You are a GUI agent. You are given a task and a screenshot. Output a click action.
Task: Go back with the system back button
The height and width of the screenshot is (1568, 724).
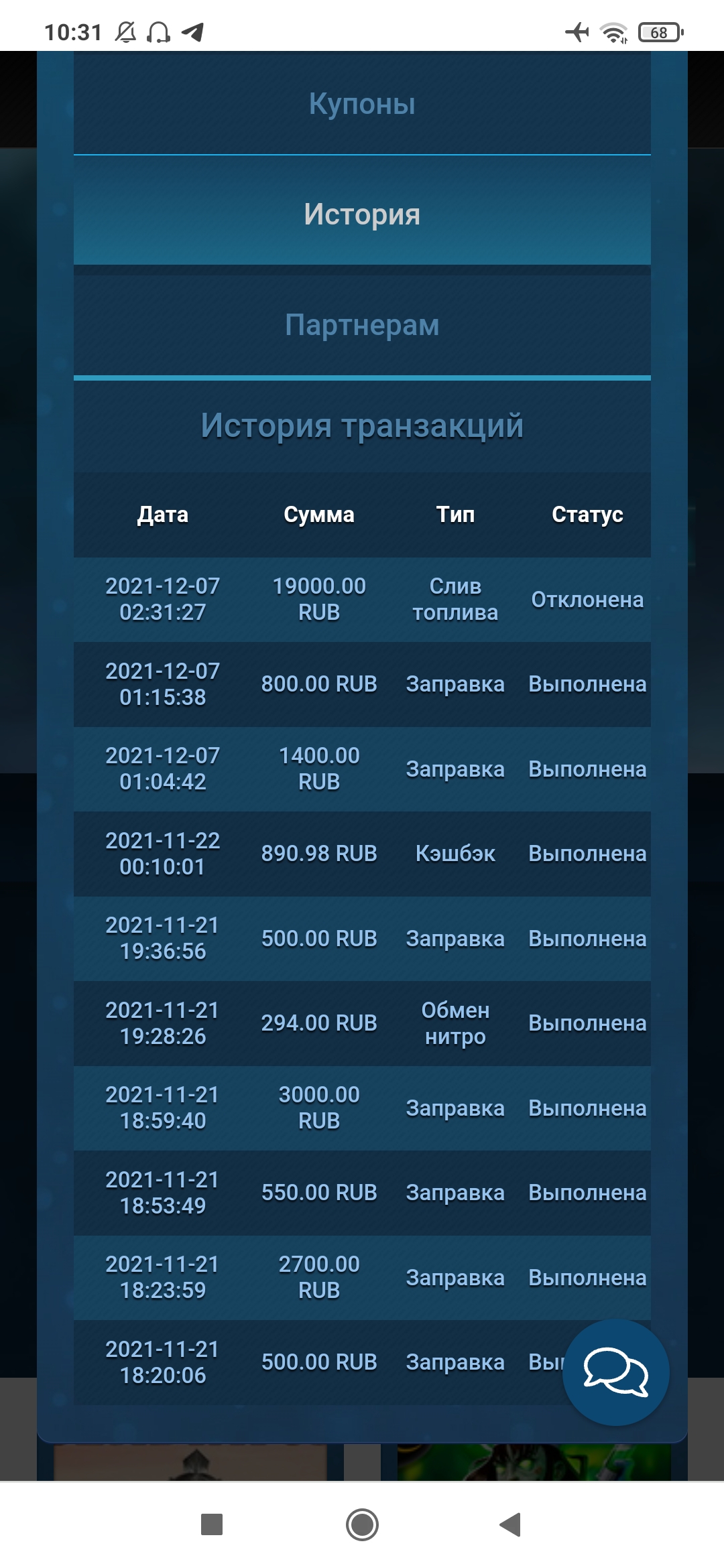tap(511, 1524)
